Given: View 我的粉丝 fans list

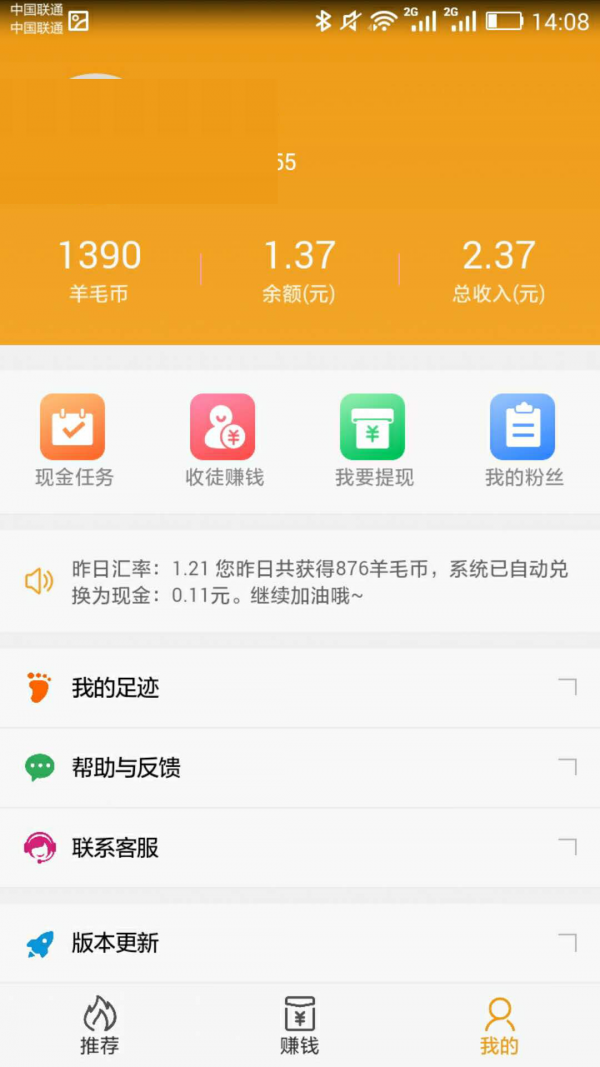Looking at the screenshot, I should [523, 440].
